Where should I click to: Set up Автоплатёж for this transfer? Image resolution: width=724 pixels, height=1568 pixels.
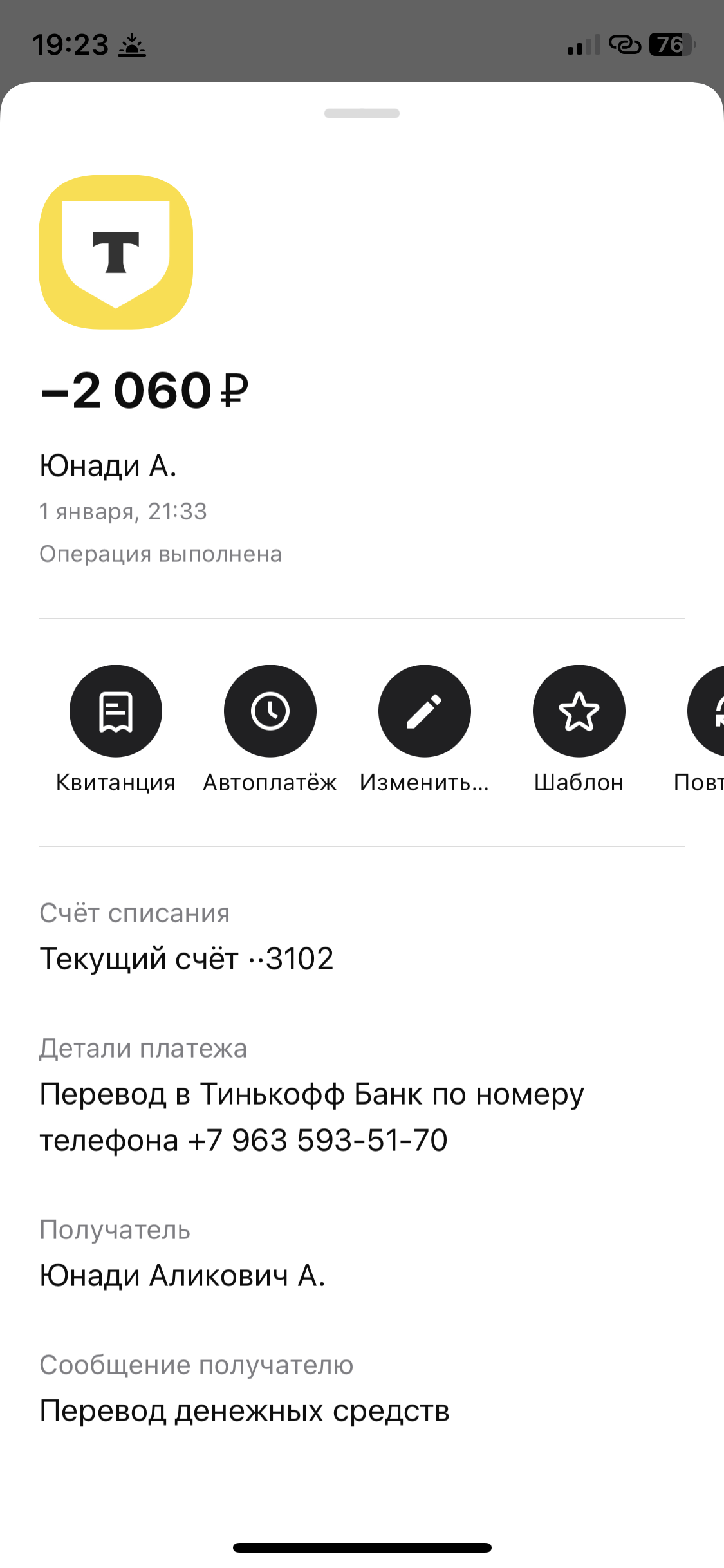[270, 711]
